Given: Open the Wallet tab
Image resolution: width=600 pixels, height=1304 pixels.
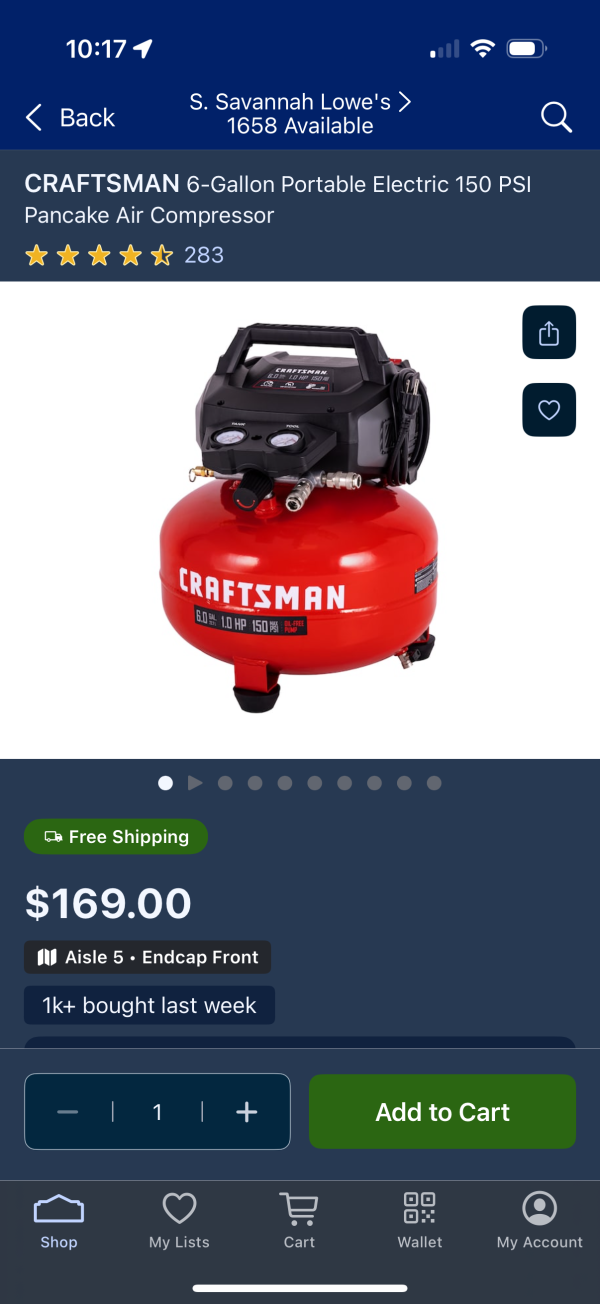Looking at the screenshot, I should (x=419, y=1222).
